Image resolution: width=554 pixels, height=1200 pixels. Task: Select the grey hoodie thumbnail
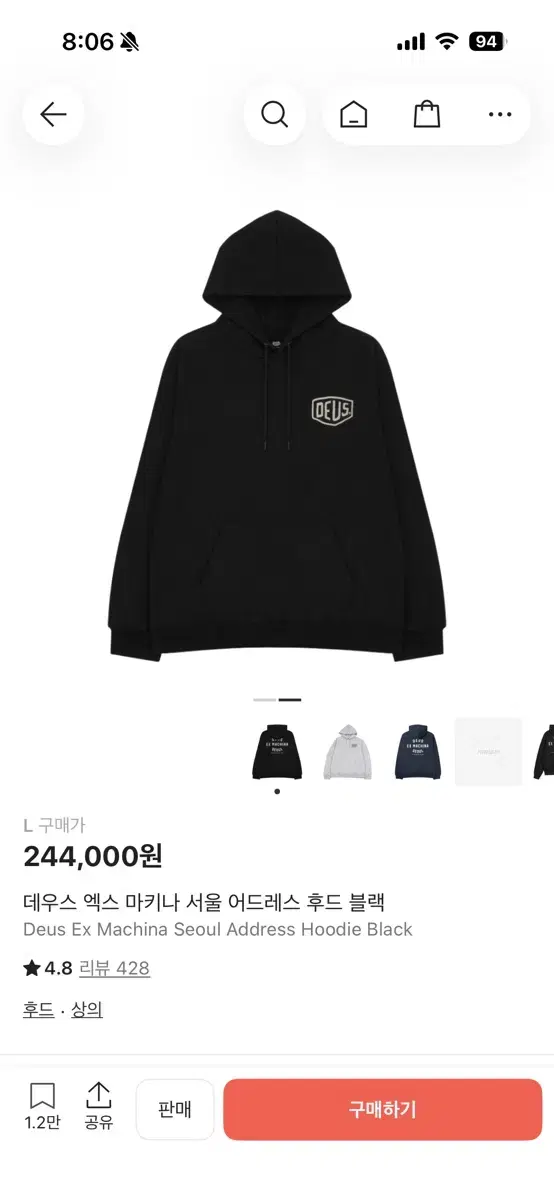[347, 752]
